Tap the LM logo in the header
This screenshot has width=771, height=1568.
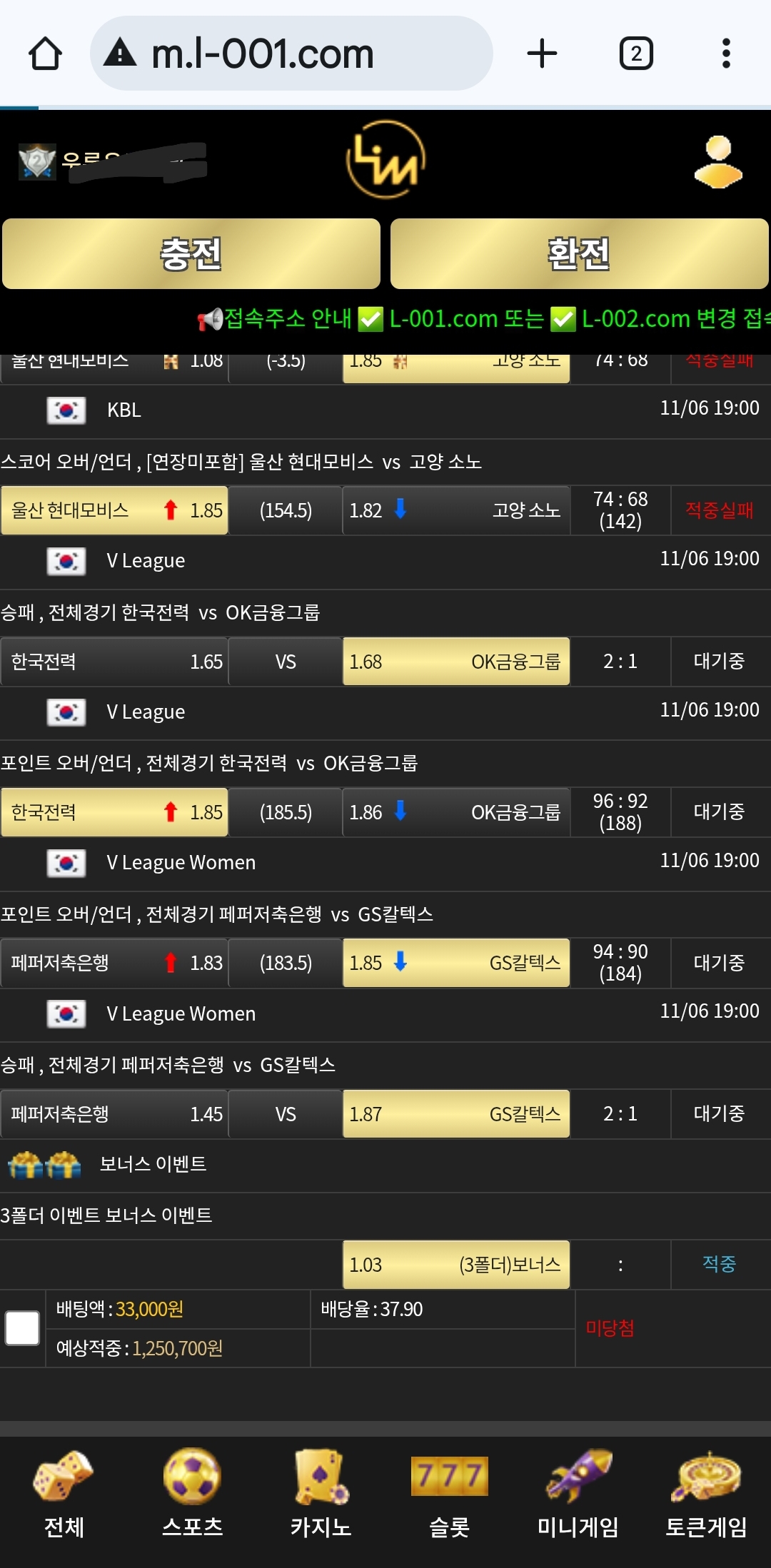point(385,160)
